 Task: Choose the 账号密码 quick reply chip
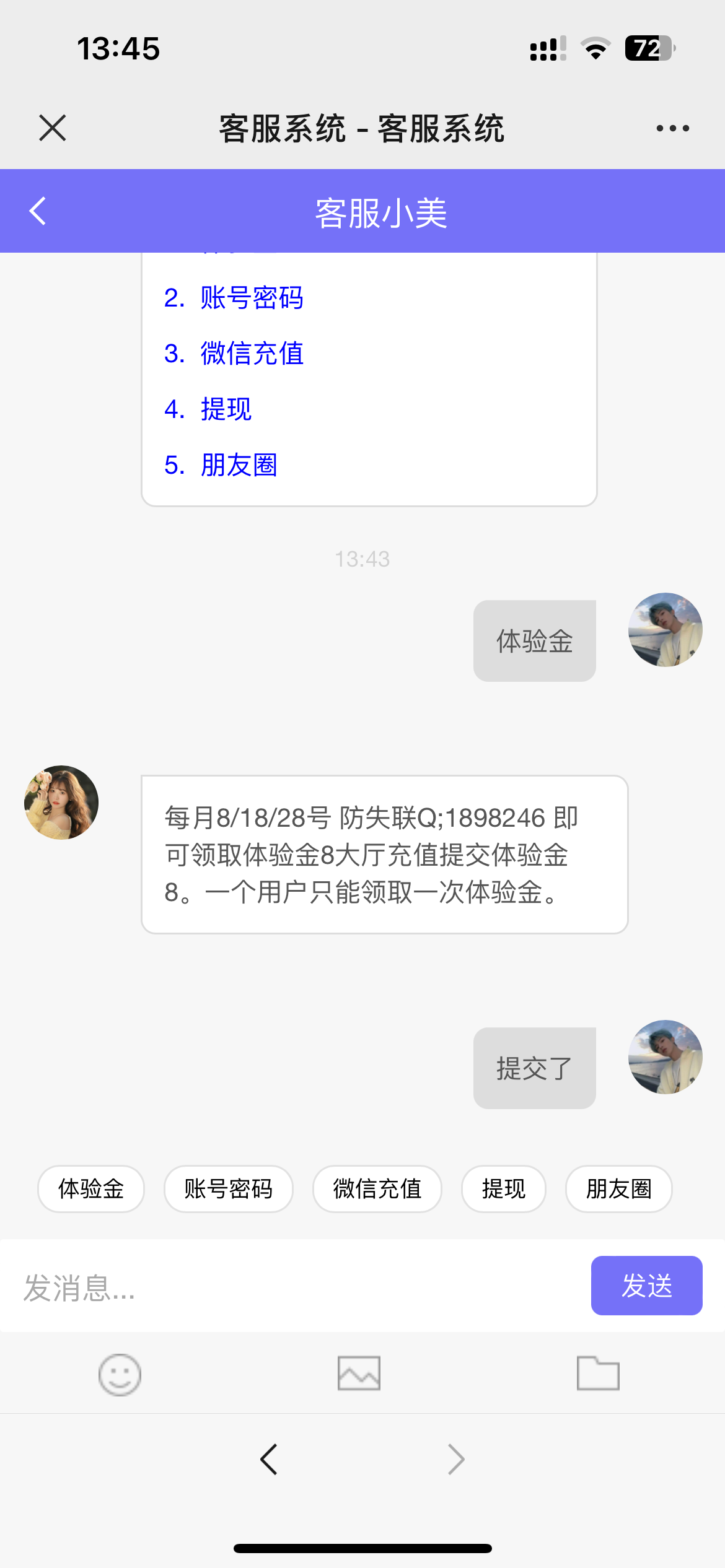pos(228,1189)
